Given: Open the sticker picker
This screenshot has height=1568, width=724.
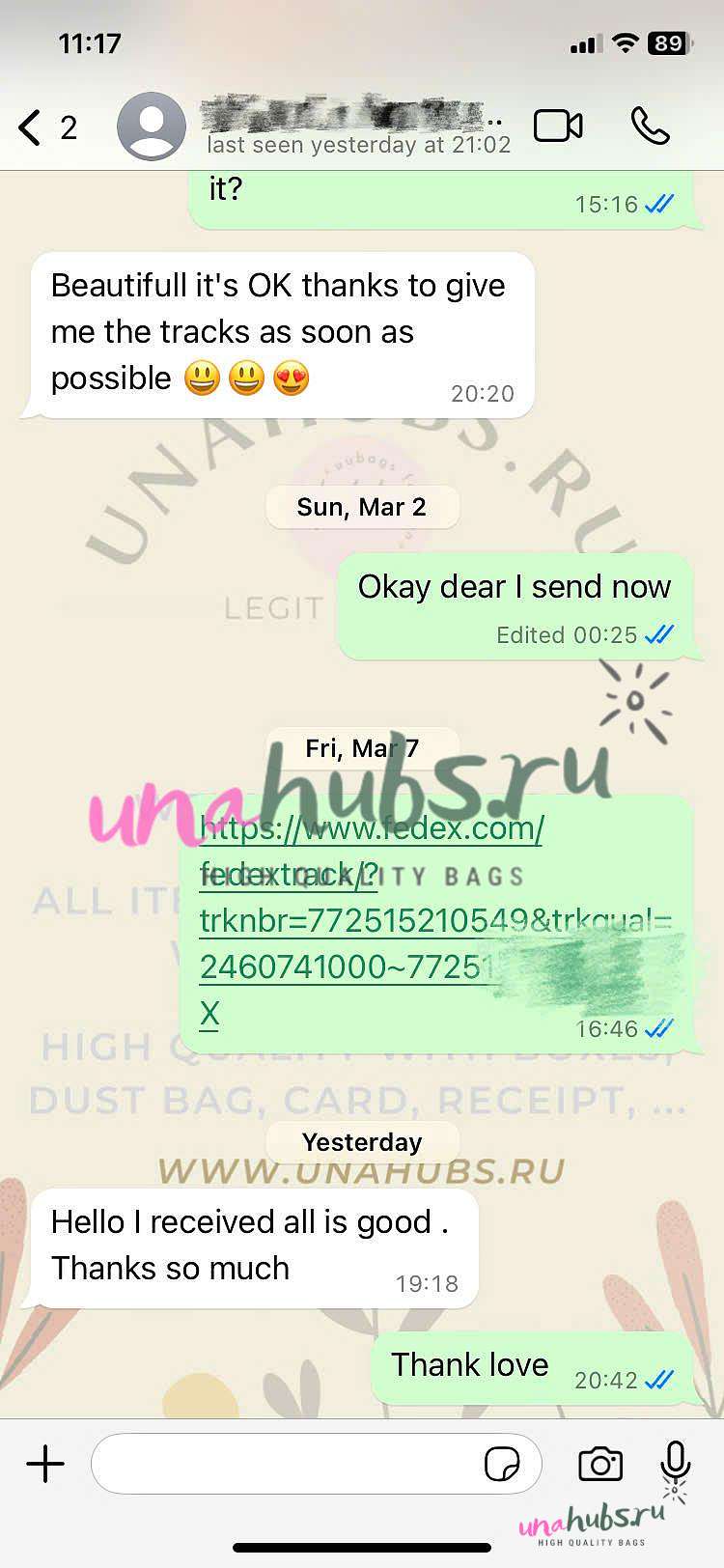Looking at the screenshot, I should [x=502, y=1464].
